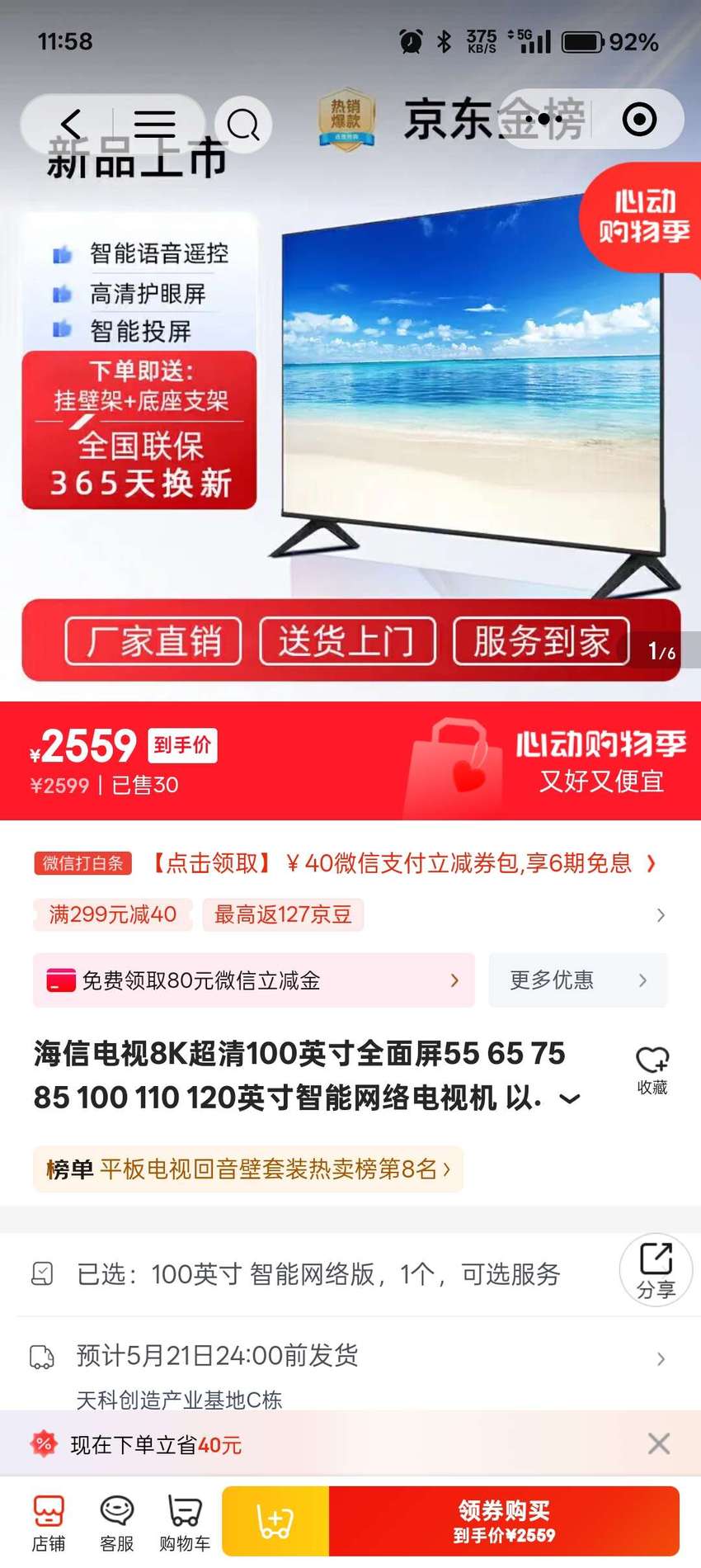
Task: Tap 领券购买 to buy at ¥2559
Action: tap(504, 1522)
